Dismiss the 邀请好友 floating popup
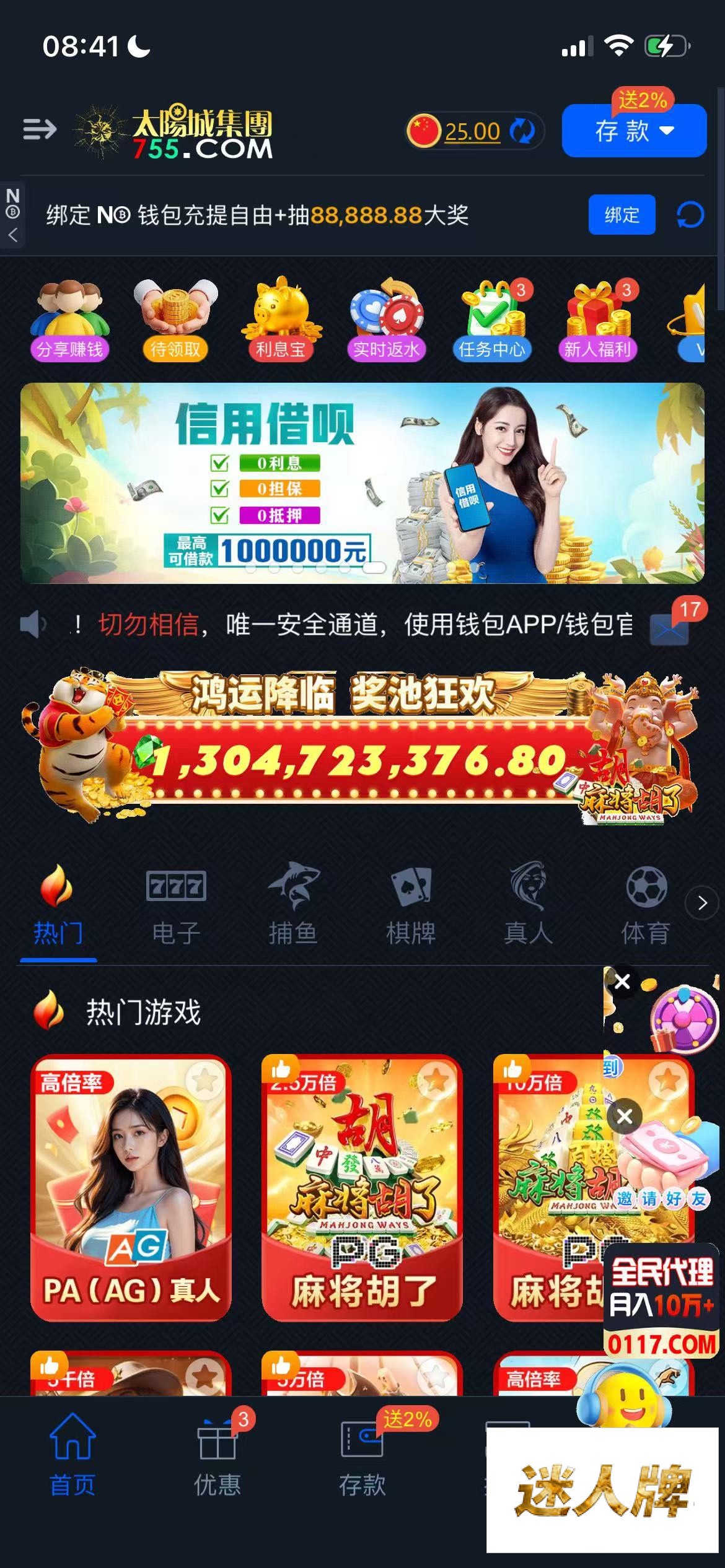The height and width of the screenshot is (1568, 725). pyautogui.click(x=625, y=1116)
